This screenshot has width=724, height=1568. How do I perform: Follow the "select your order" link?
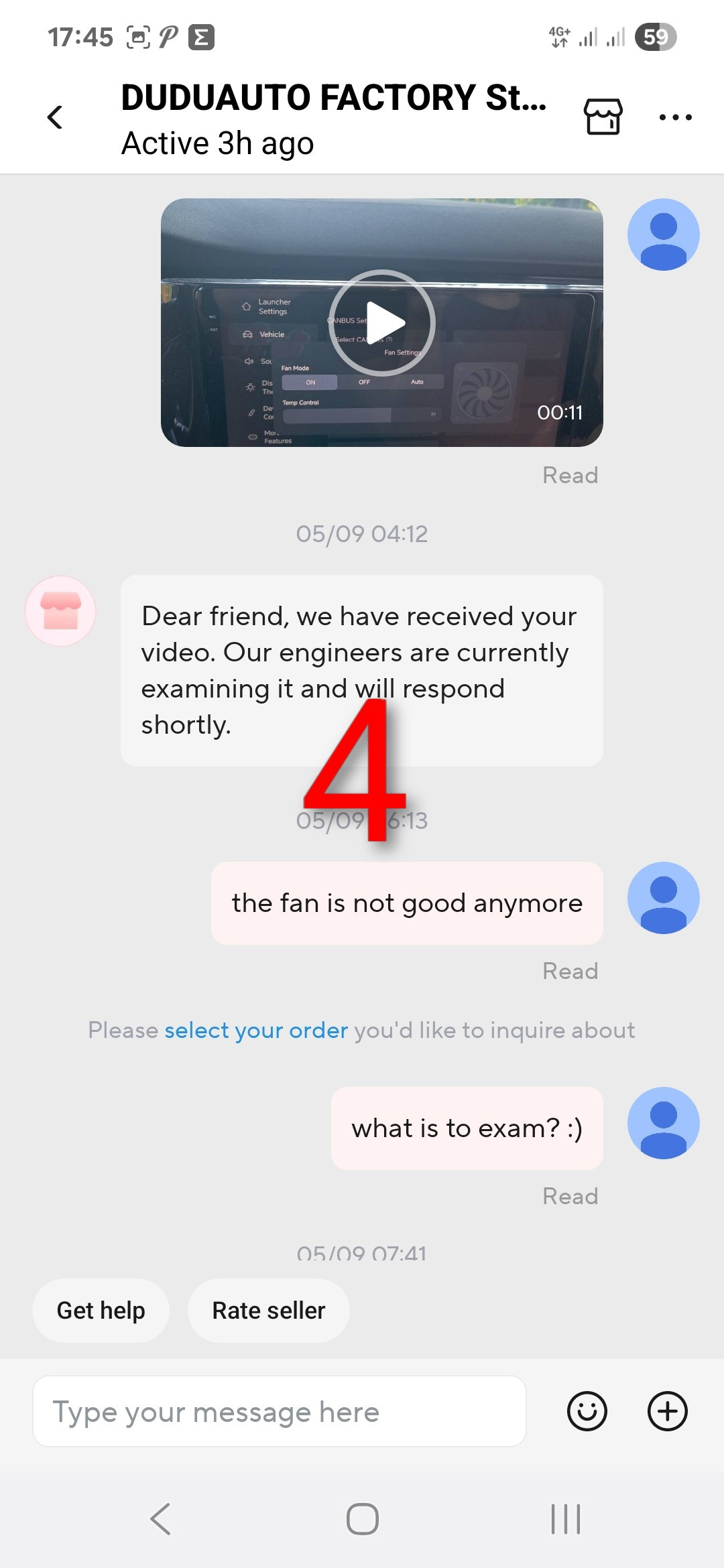[256, 1030]
